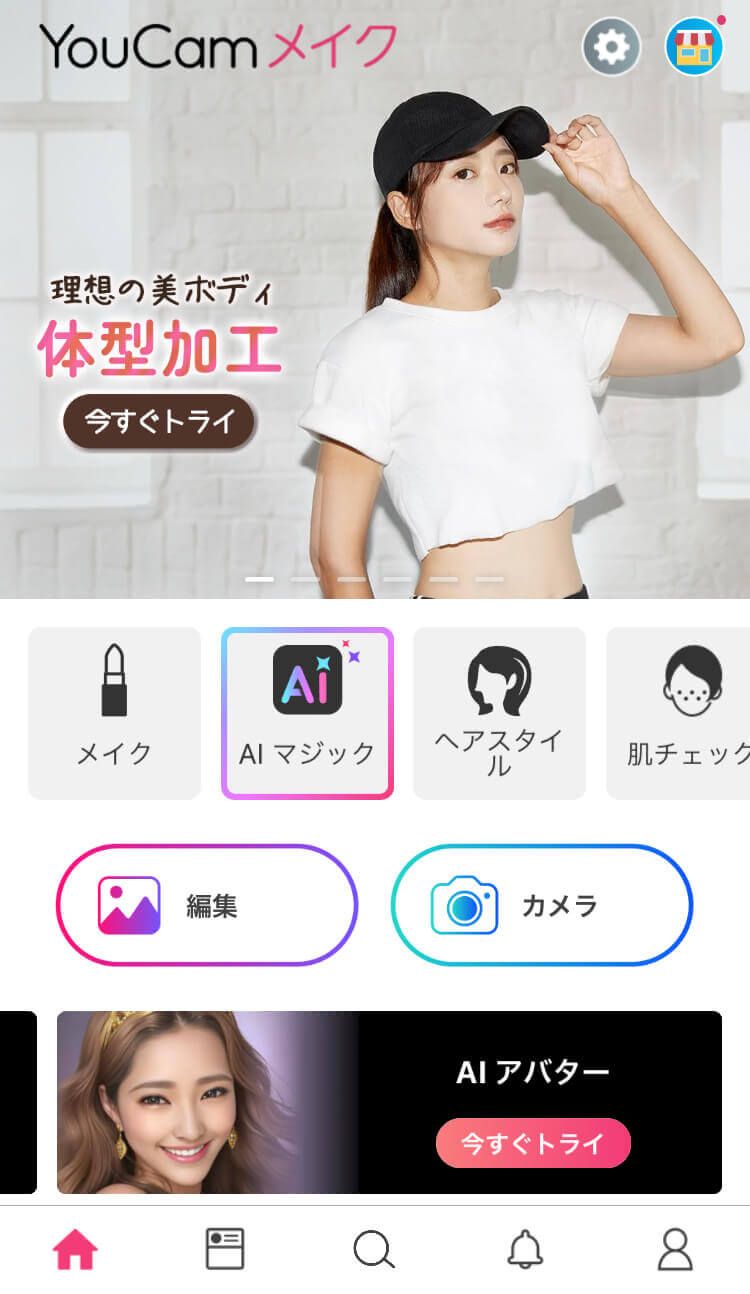Open the settings gear icon

pos(611,47)
